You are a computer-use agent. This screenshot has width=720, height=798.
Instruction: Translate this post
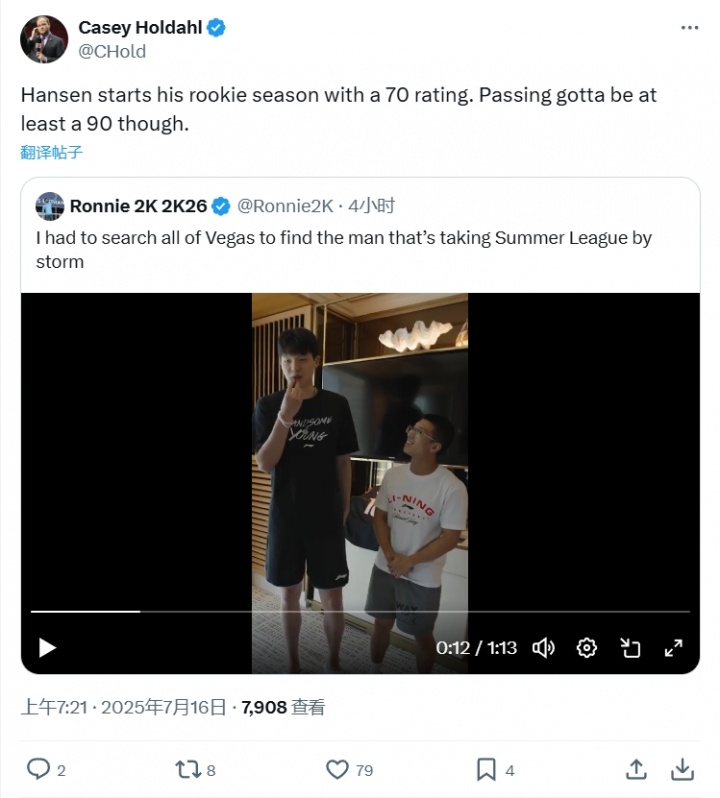51,152
